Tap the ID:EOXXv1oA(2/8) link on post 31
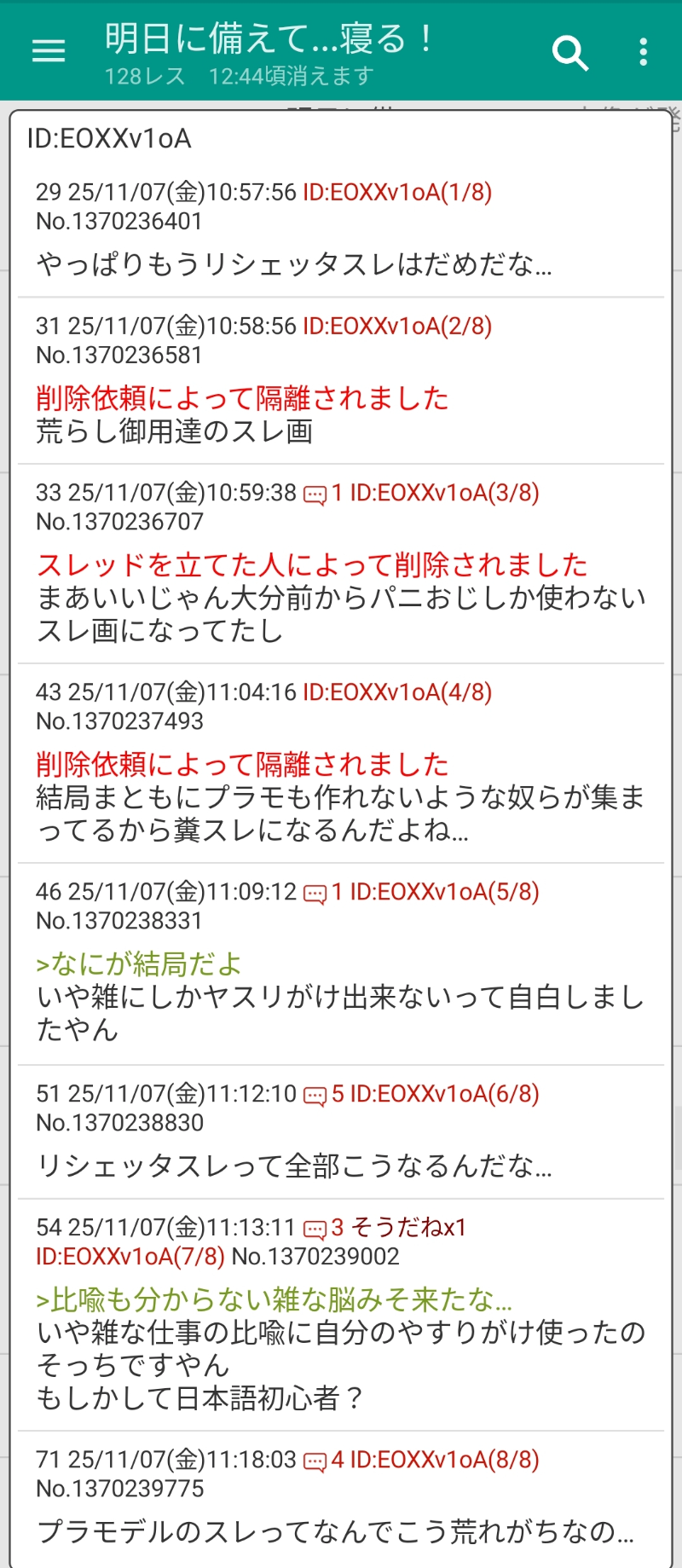 pos(397,327)
